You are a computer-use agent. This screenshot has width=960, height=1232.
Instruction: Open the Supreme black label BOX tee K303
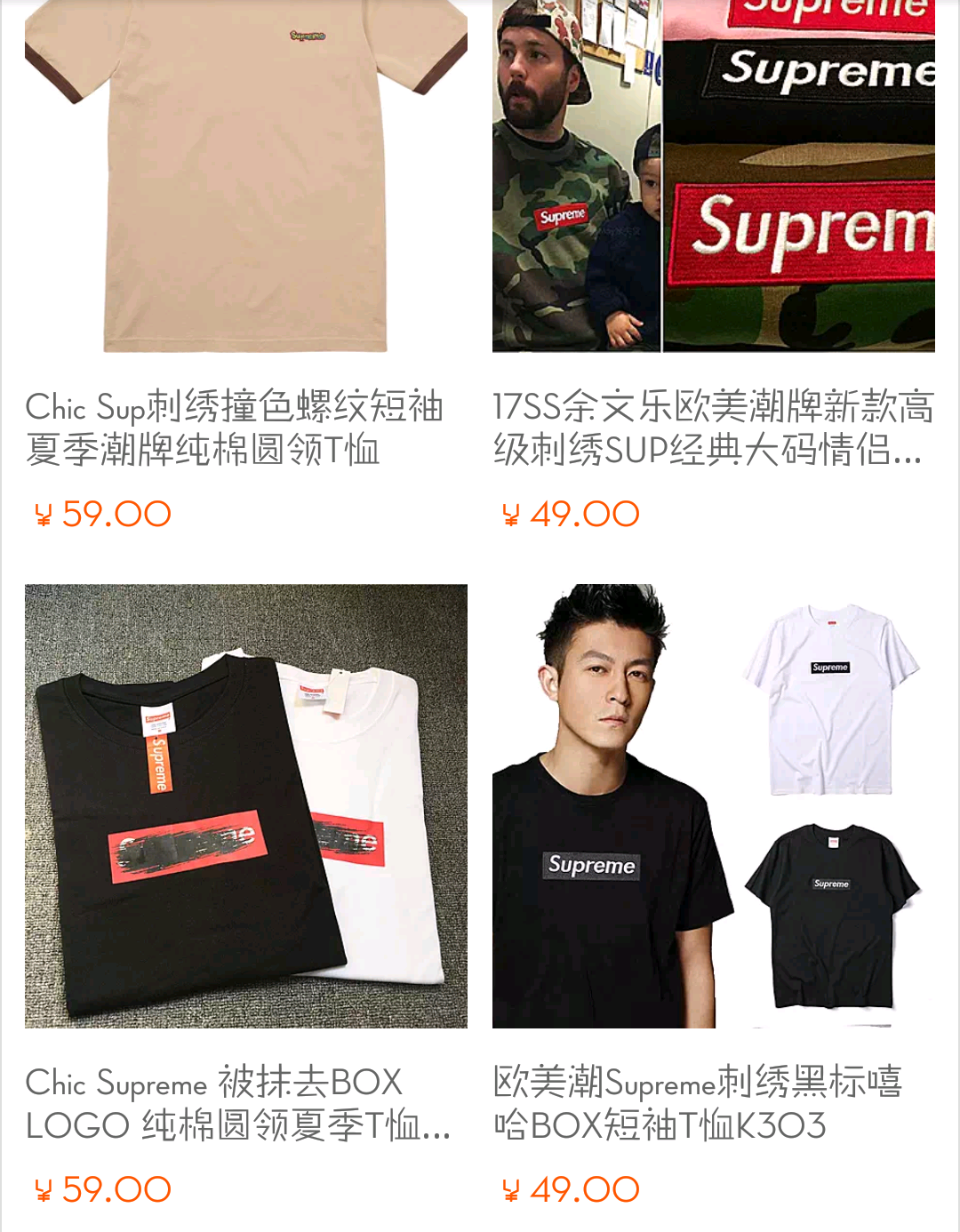coord(713,805)
